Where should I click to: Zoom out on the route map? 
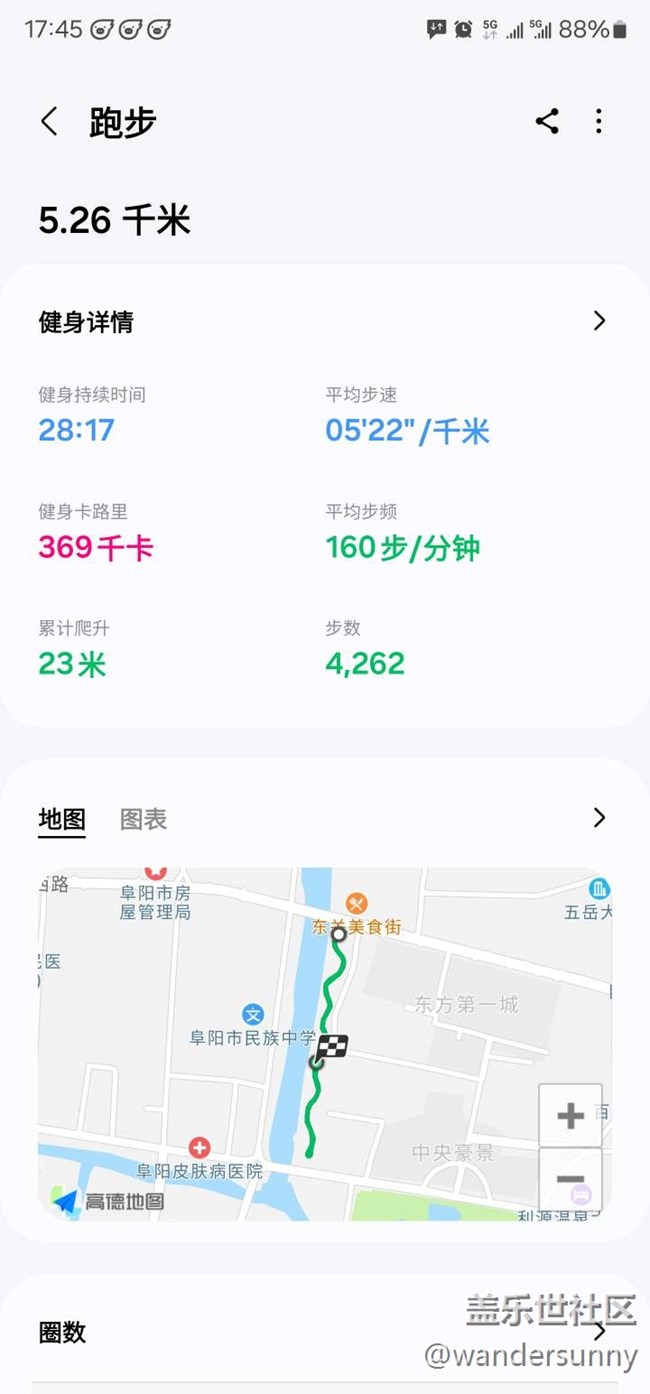coord(570,1180)
